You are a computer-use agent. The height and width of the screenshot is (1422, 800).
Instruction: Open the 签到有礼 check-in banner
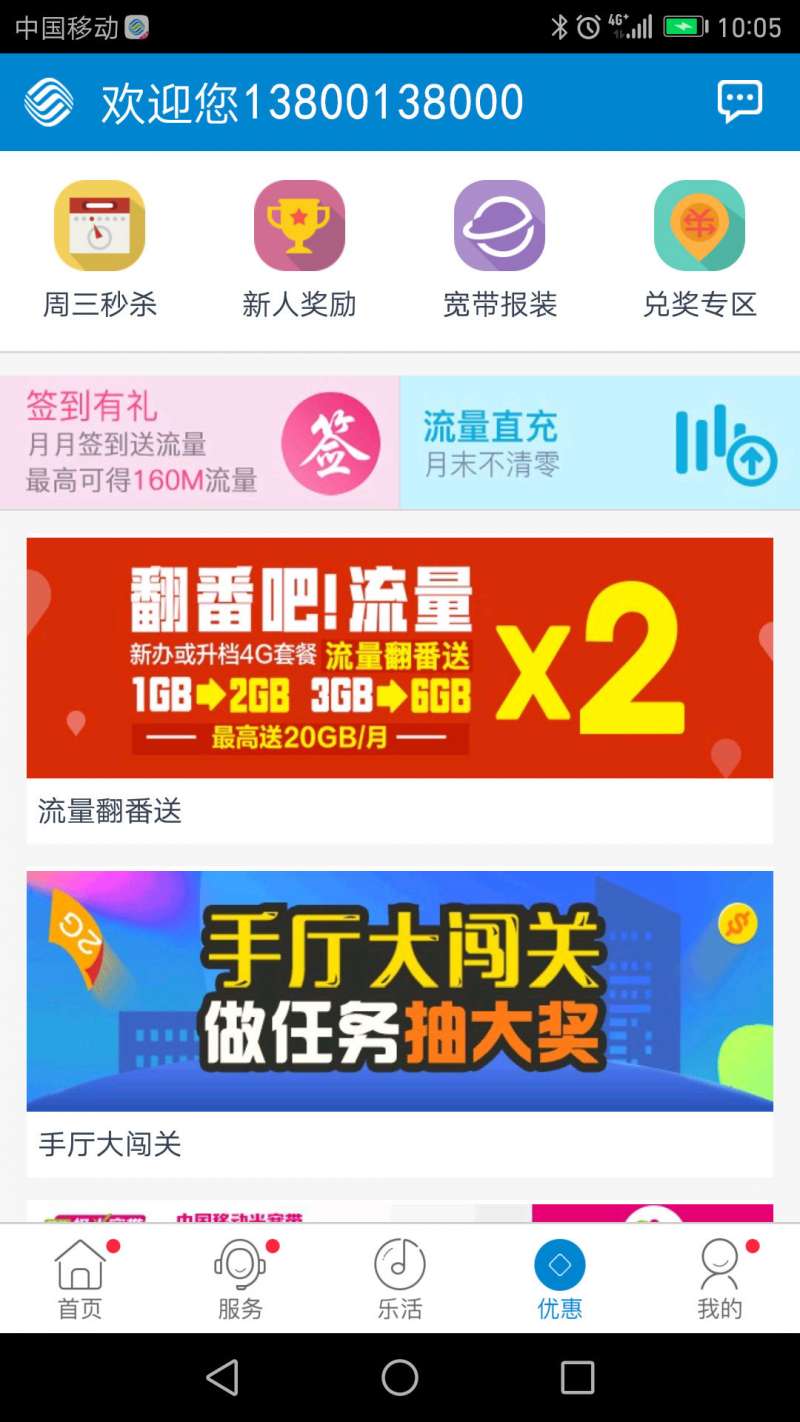click(199, 443)
